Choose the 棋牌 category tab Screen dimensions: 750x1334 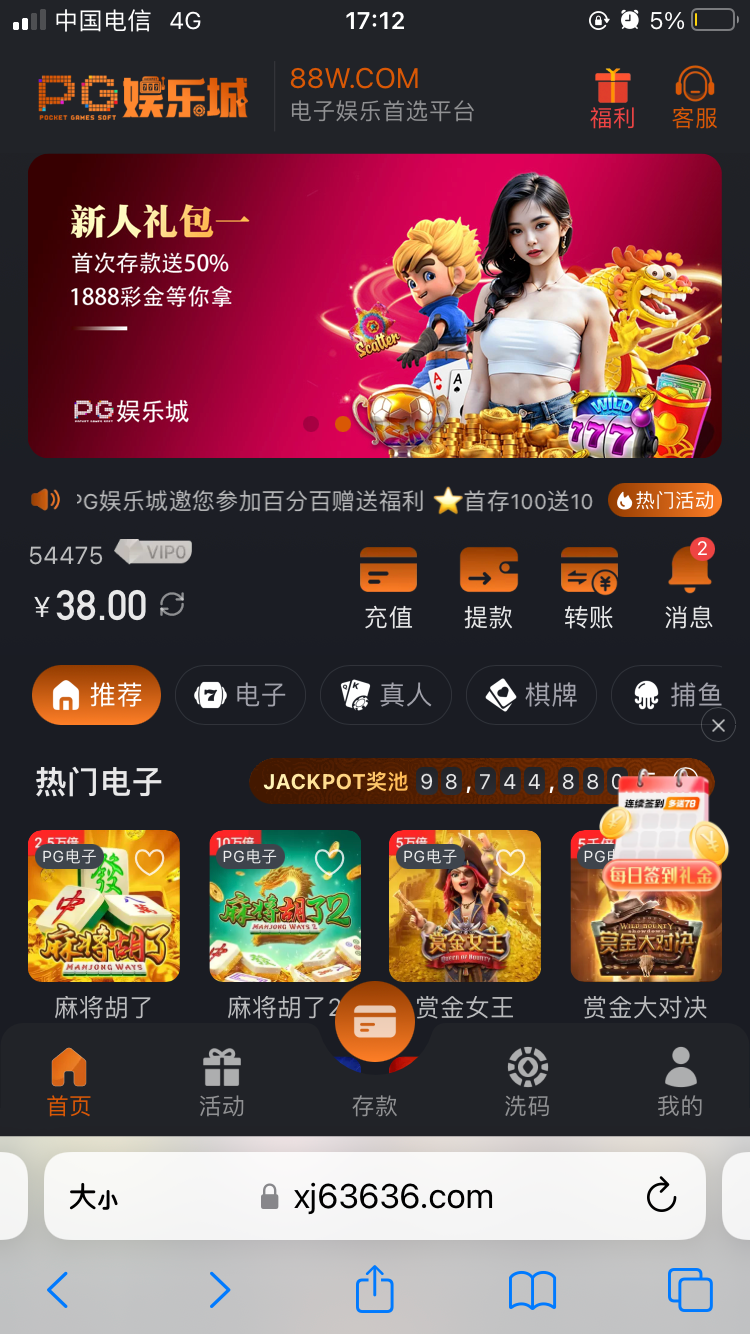click(x=531, y=695)
